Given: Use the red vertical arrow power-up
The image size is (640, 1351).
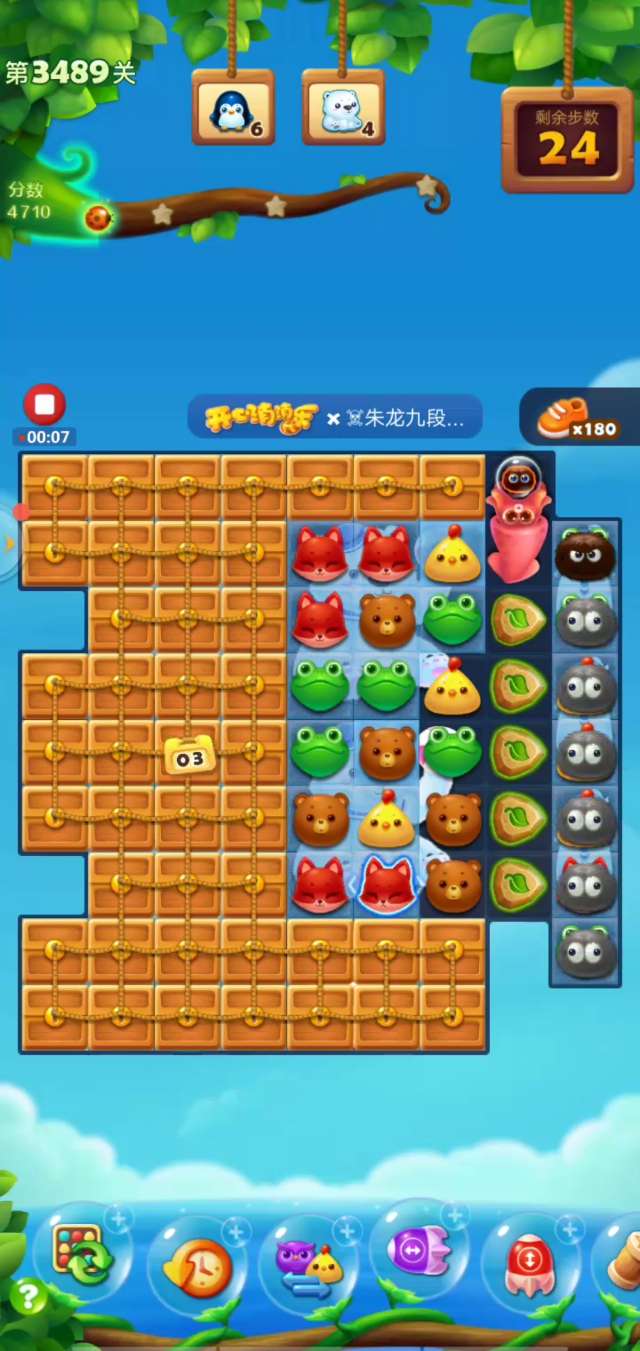Looking at the screenshot, I should click(x=530, y=1260).
